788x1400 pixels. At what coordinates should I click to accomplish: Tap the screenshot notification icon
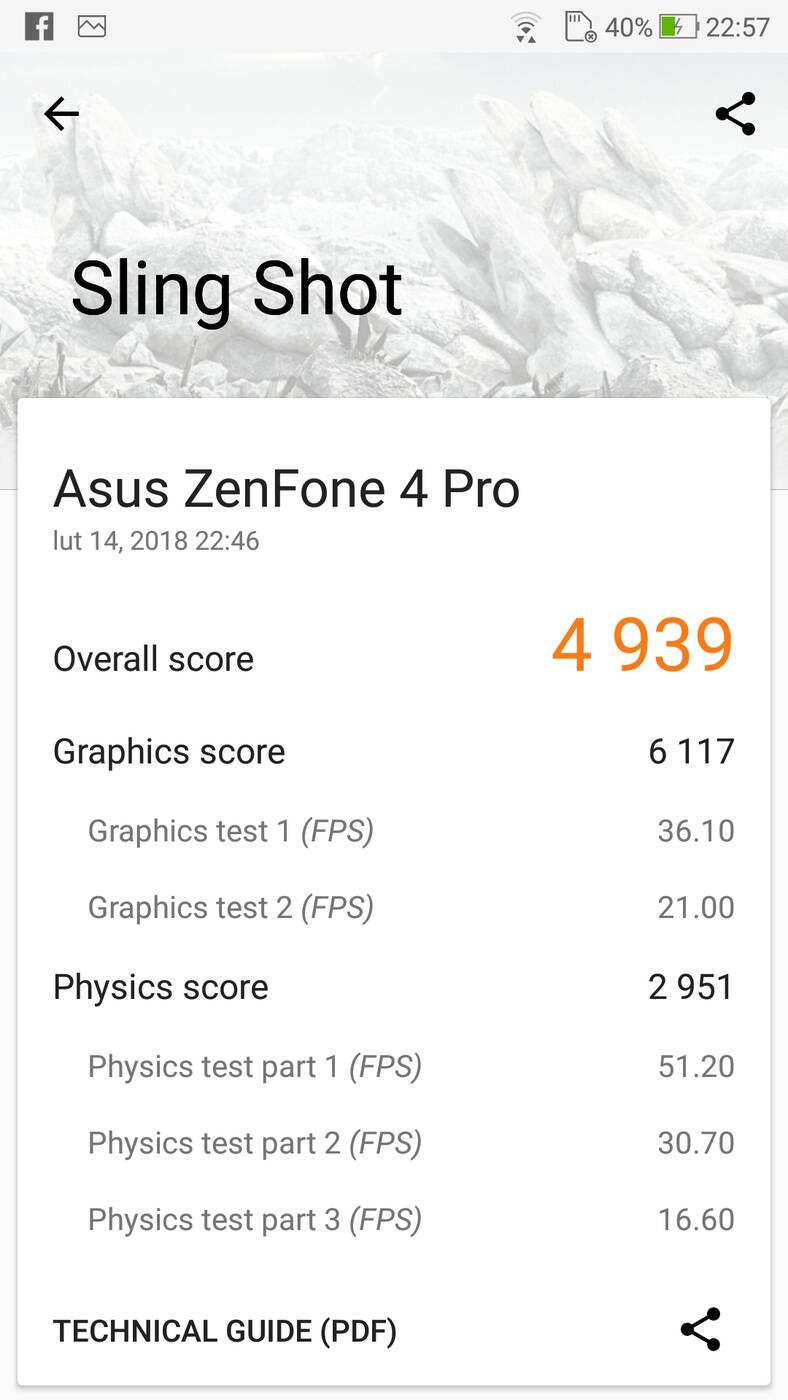[x=90, y=25]
